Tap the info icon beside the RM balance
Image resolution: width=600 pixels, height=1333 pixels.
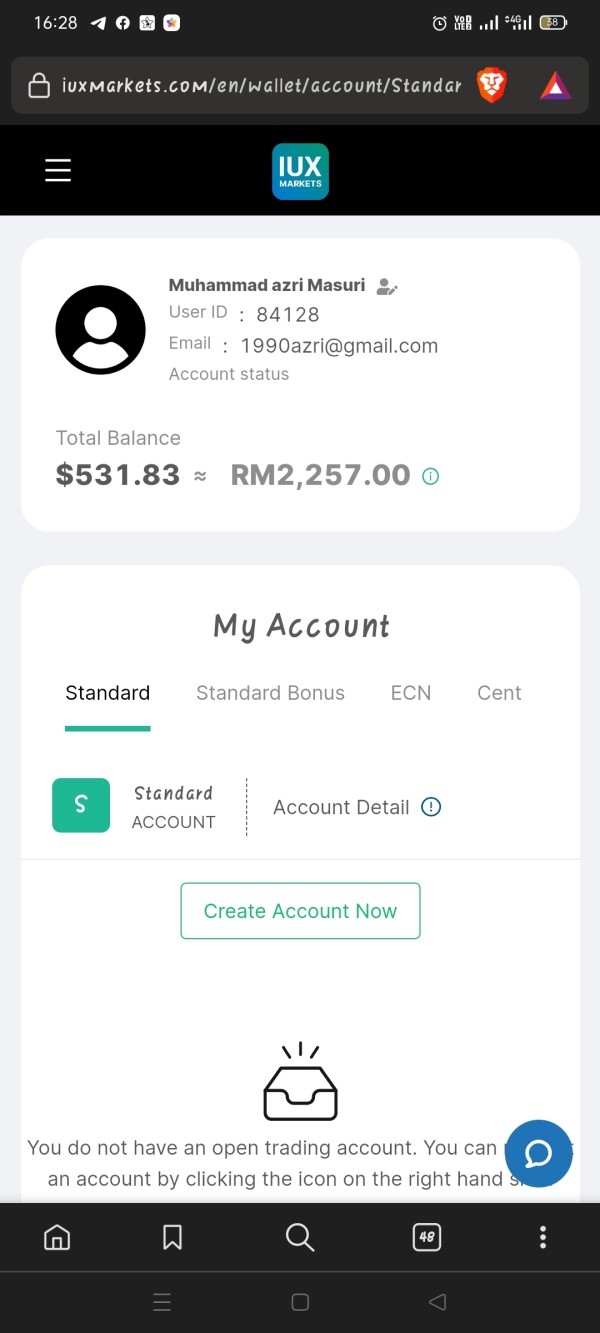coord(431,477)
